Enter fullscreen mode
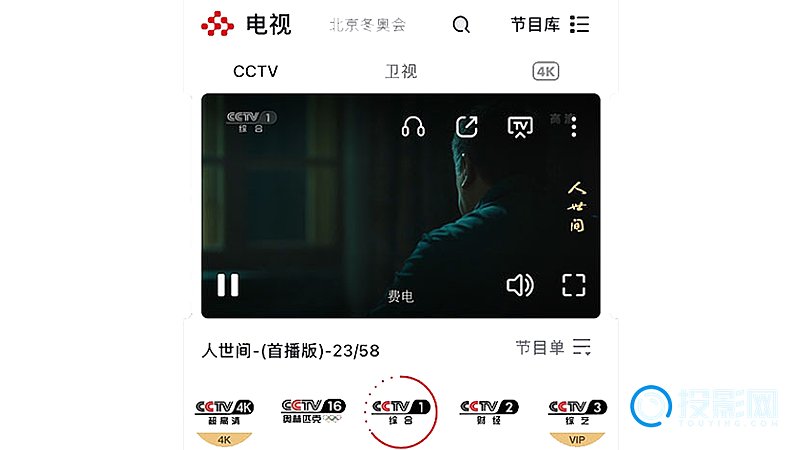Image resolution: width=800 pixels, height=450 pixels. [x=573, y=285]
